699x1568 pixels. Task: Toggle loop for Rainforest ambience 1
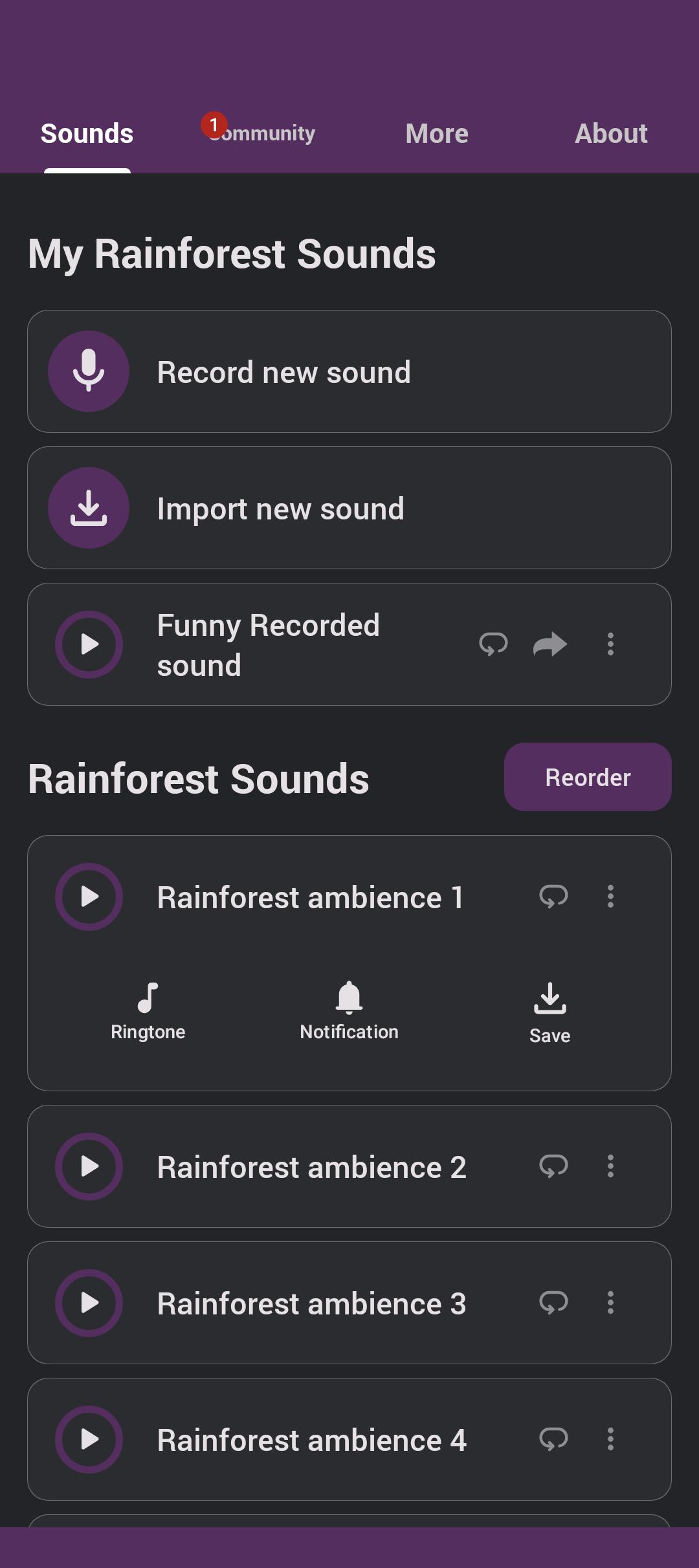point(553,897)
